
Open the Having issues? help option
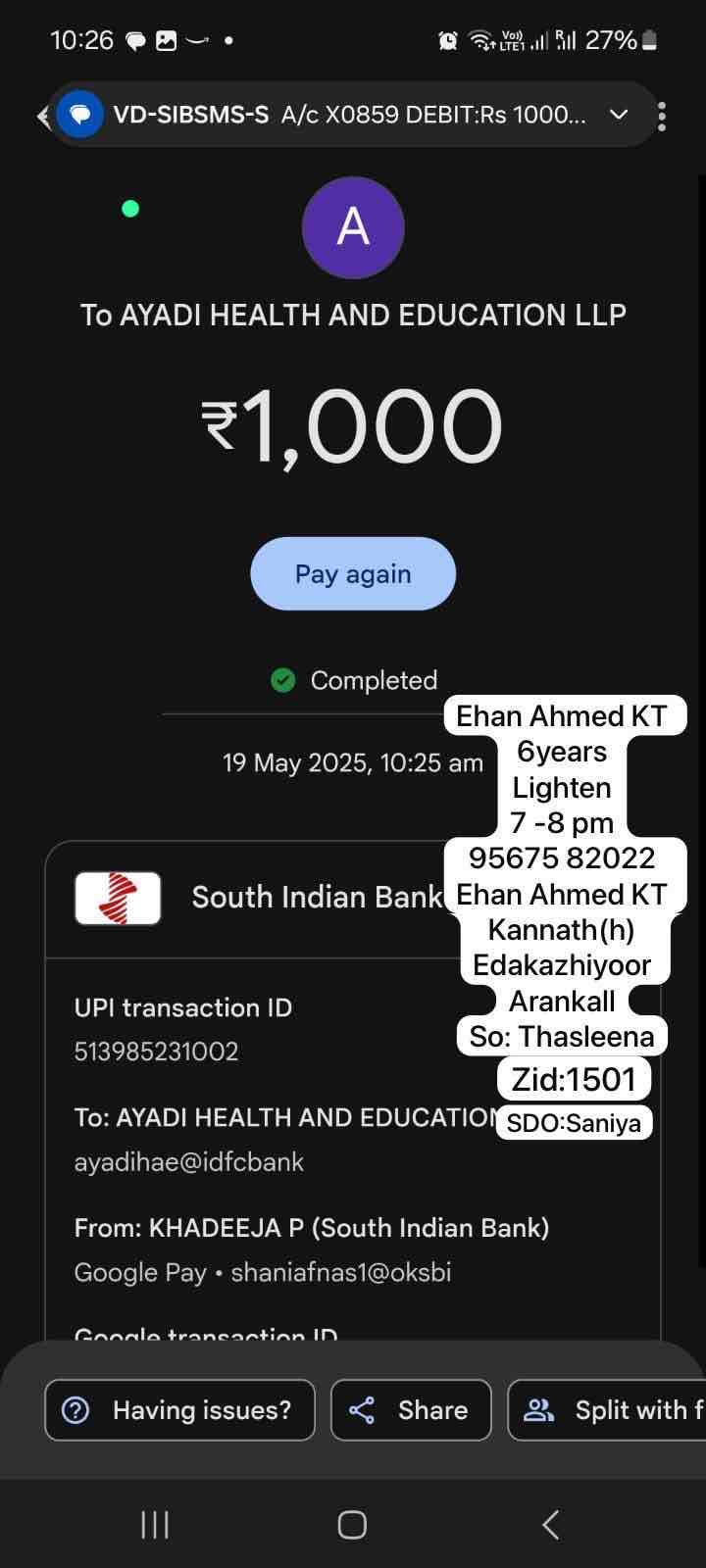coord(179,1409)
